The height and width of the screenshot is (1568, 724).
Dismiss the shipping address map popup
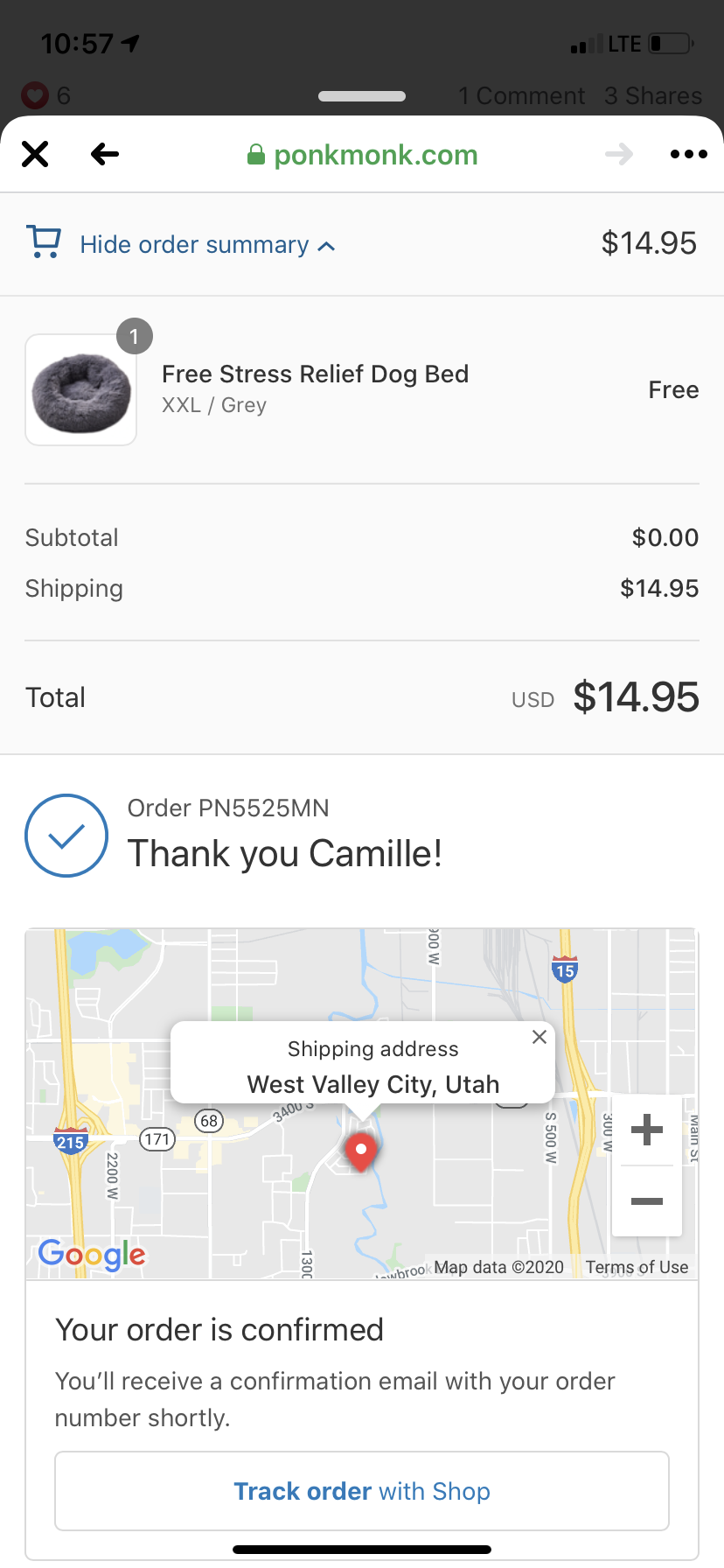(540, 1037)
